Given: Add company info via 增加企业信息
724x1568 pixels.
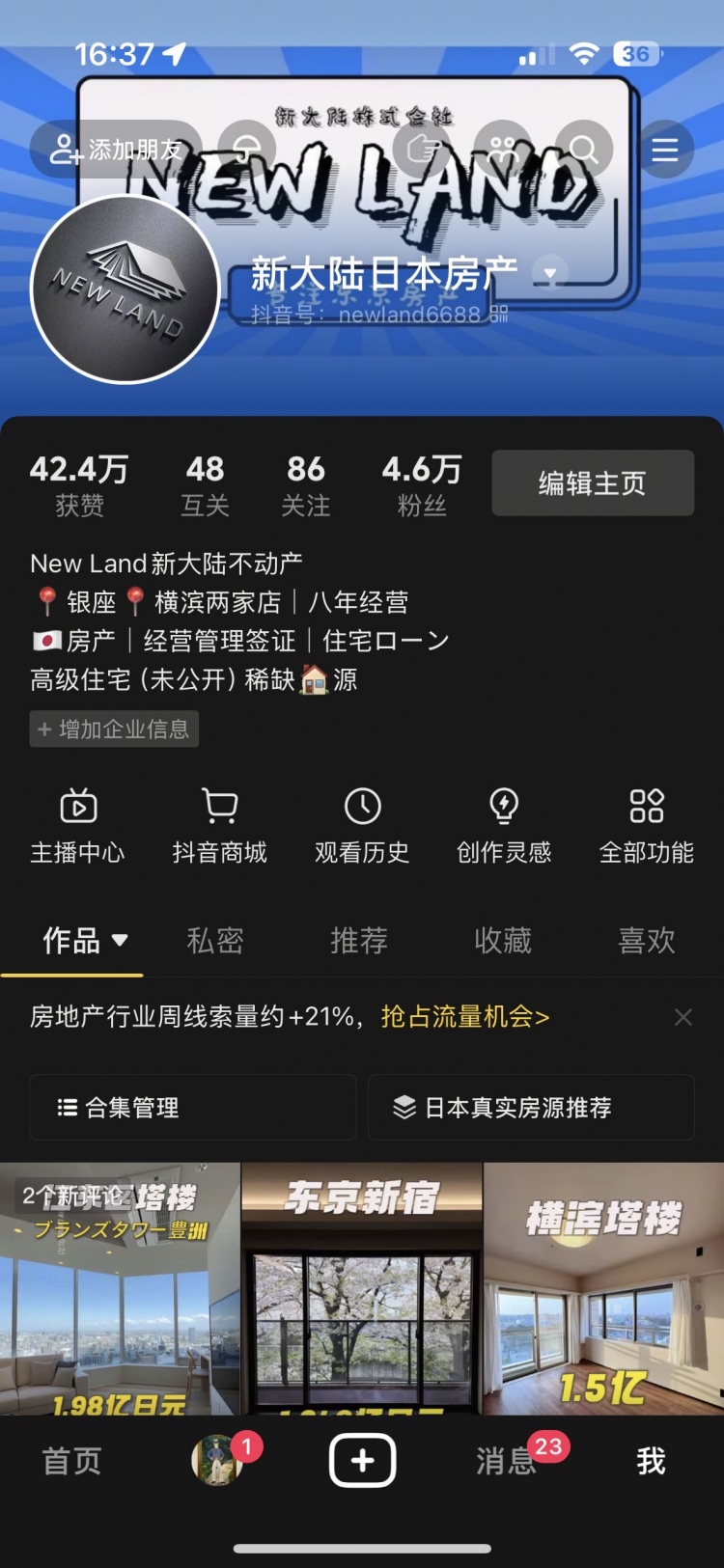Looking at the screenshot, I should (x=114, y=729).
